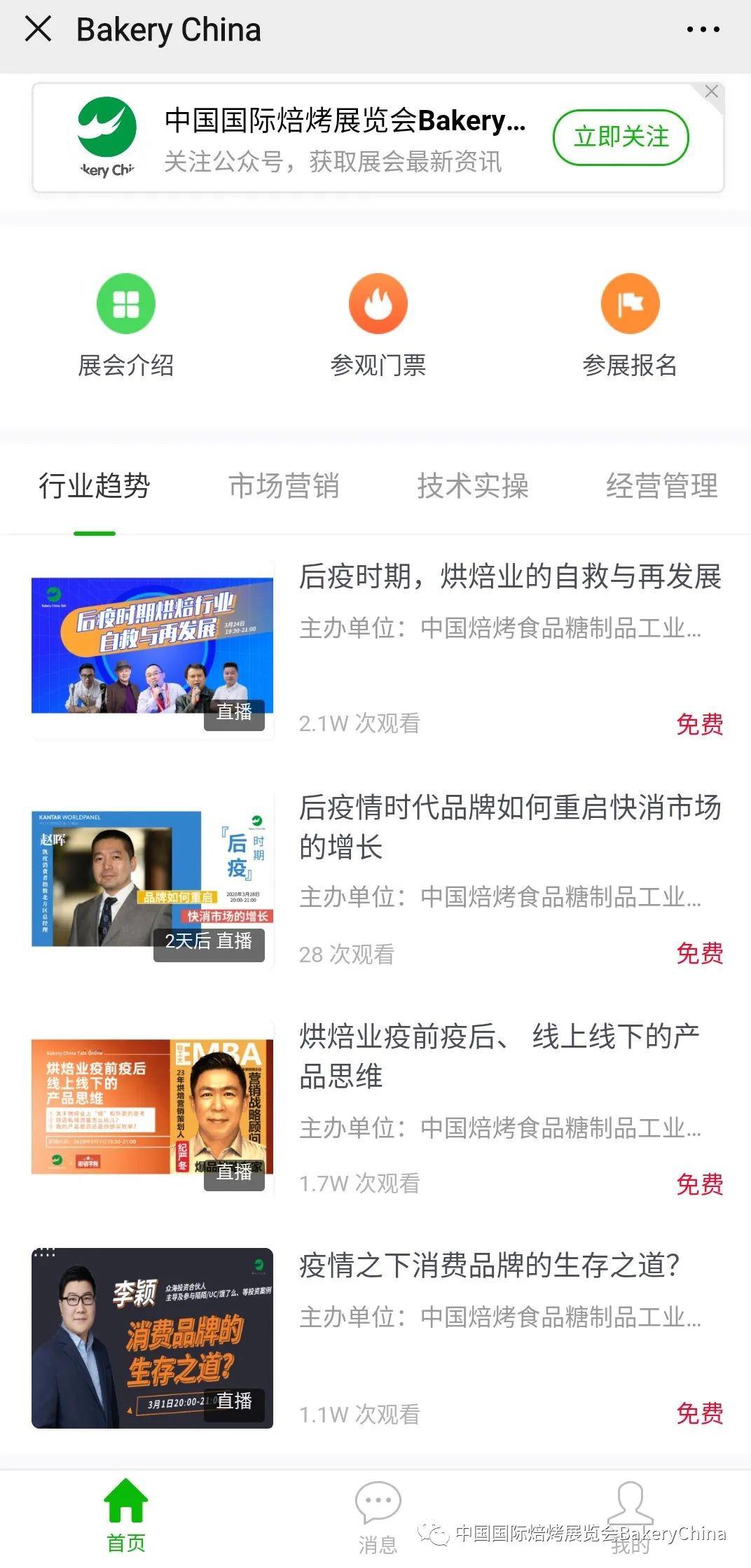Screen dimensions: 751x1568
Task: Open 后疫情时代品牌如何重启快消市场的增长 livestream
Action: click(x=510, y=826)
